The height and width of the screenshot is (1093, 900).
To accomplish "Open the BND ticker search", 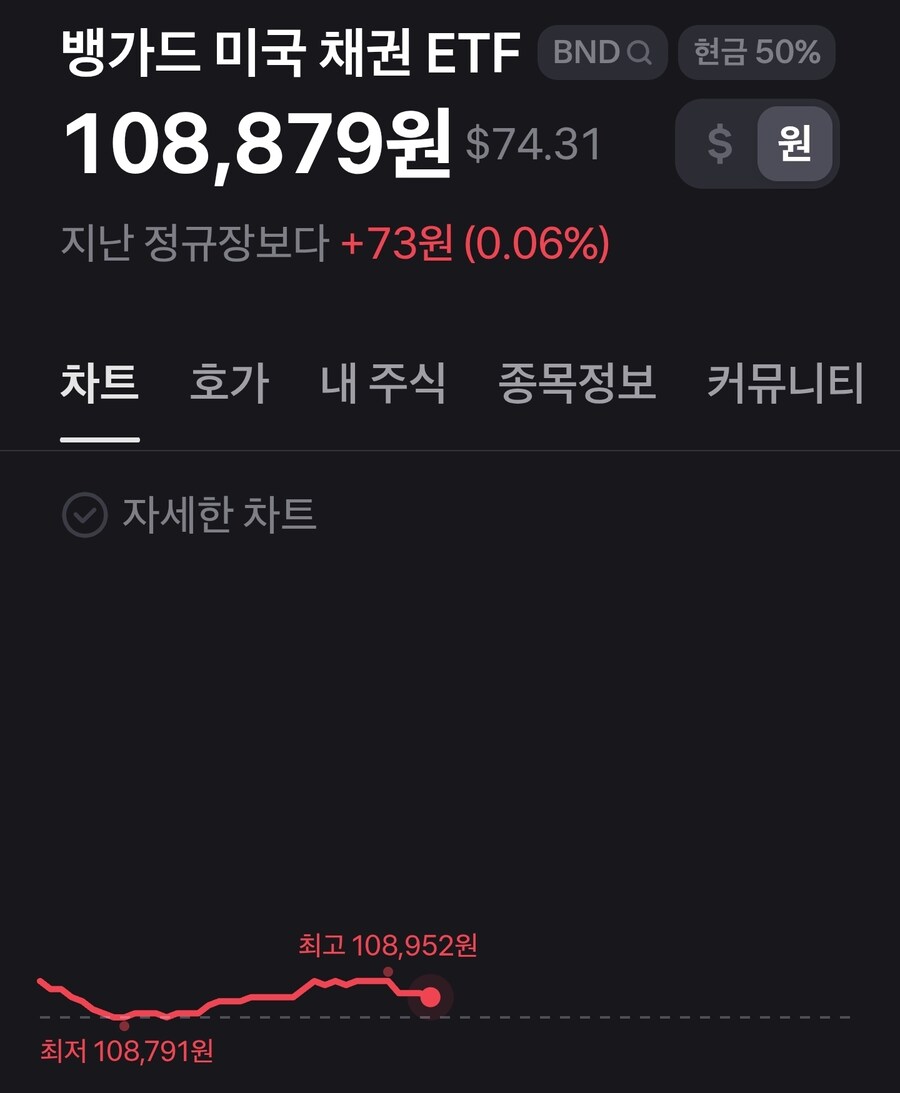I will (599, 53).
